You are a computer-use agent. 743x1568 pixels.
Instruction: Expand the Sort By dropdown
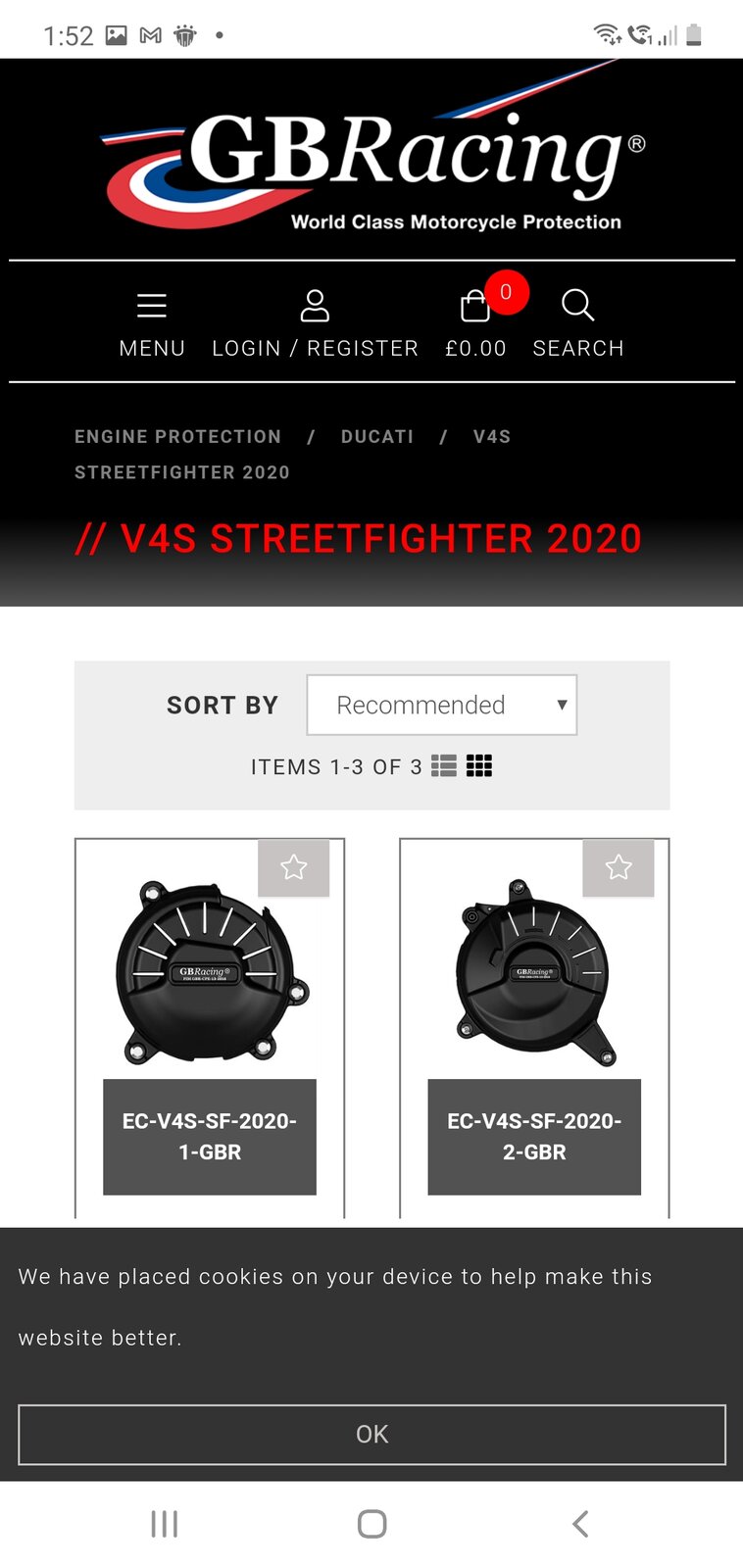pos(441,705)
